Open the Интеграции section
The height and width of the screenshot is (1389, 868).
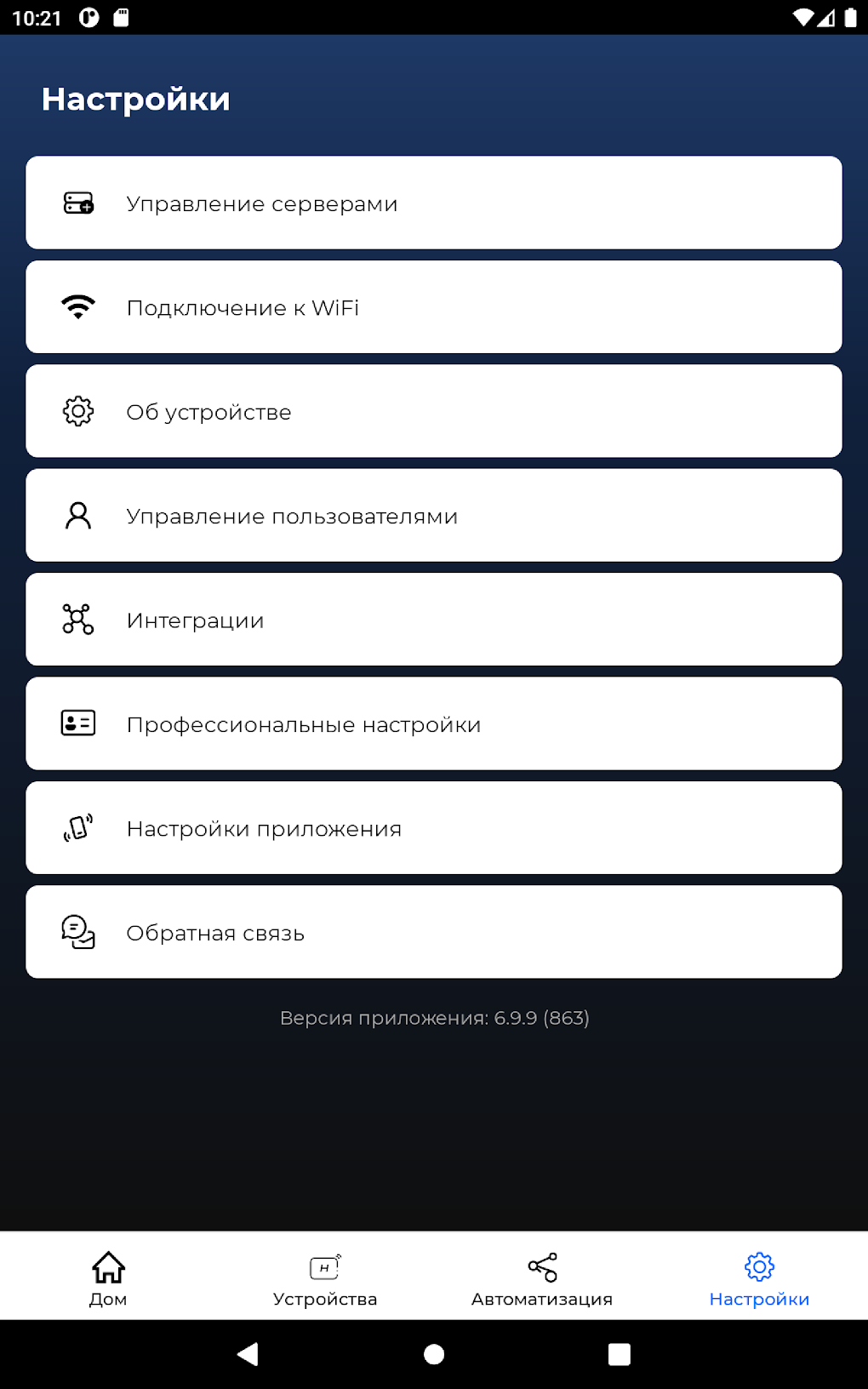434,620
